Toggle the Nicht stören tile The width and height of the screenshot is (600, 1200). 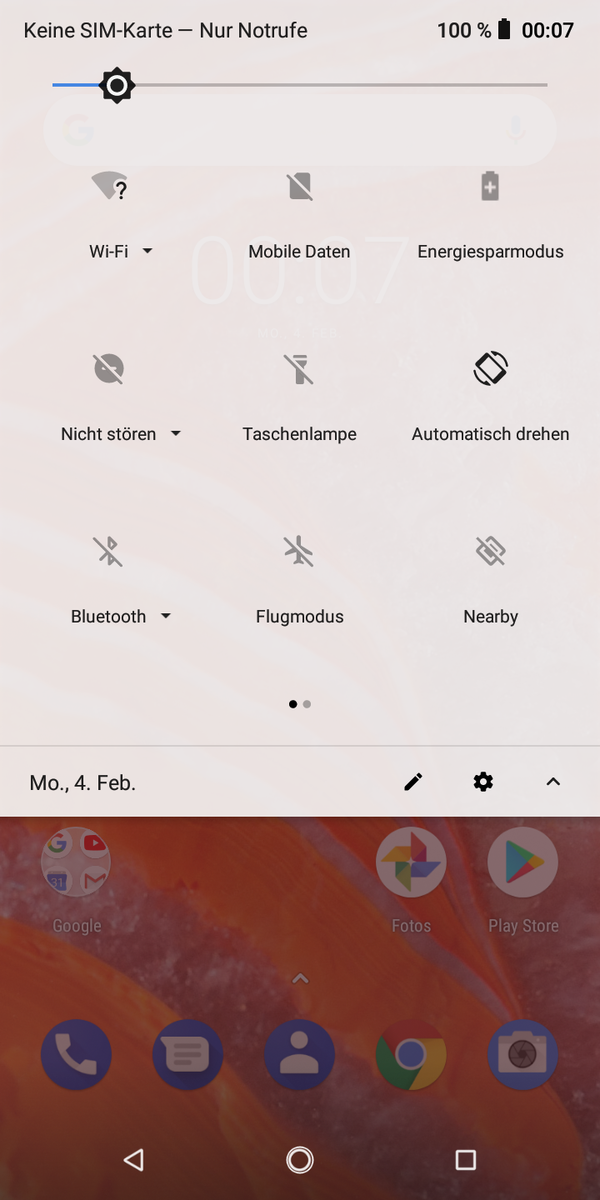tap(109, 369)
